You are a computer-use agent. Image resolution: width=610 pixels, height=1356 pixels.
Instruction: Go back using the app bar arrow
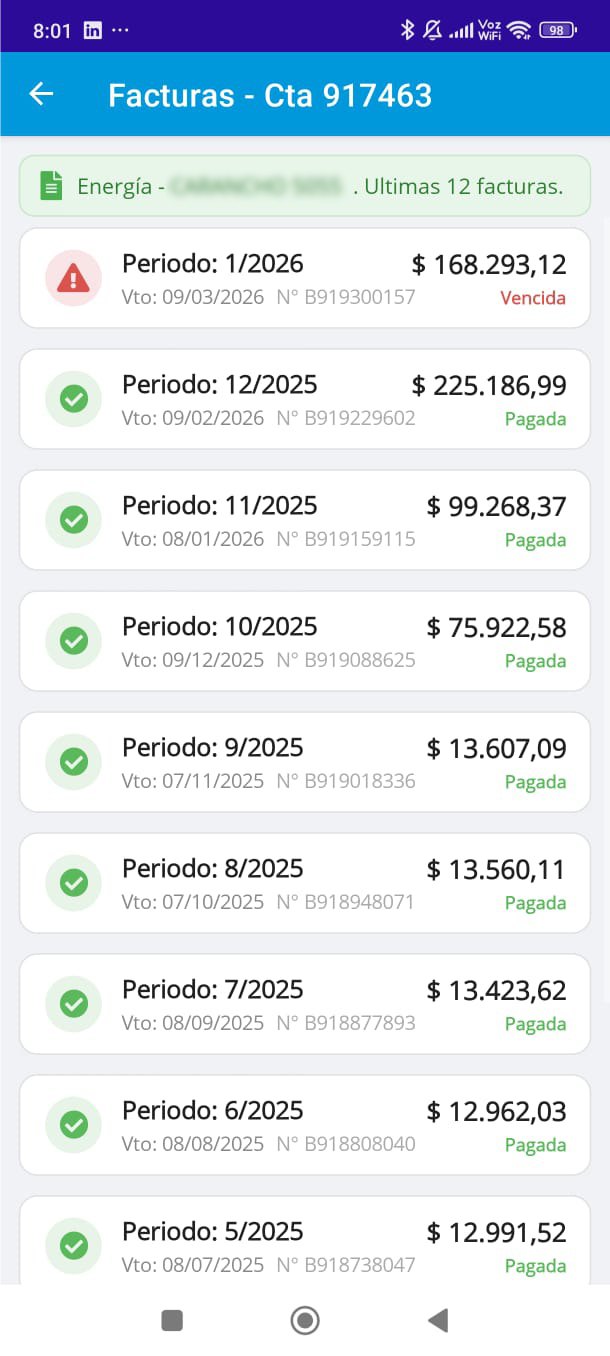(x=41, y=94)
